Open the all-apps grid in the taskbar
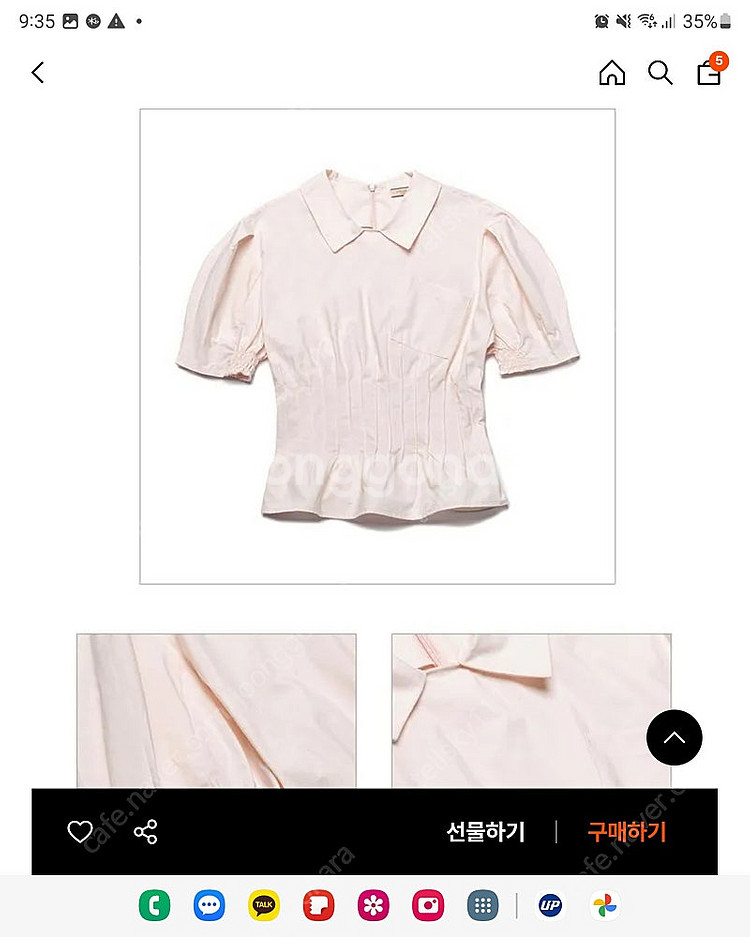This screenshot has width=750, height=937. tap(484, 906)
